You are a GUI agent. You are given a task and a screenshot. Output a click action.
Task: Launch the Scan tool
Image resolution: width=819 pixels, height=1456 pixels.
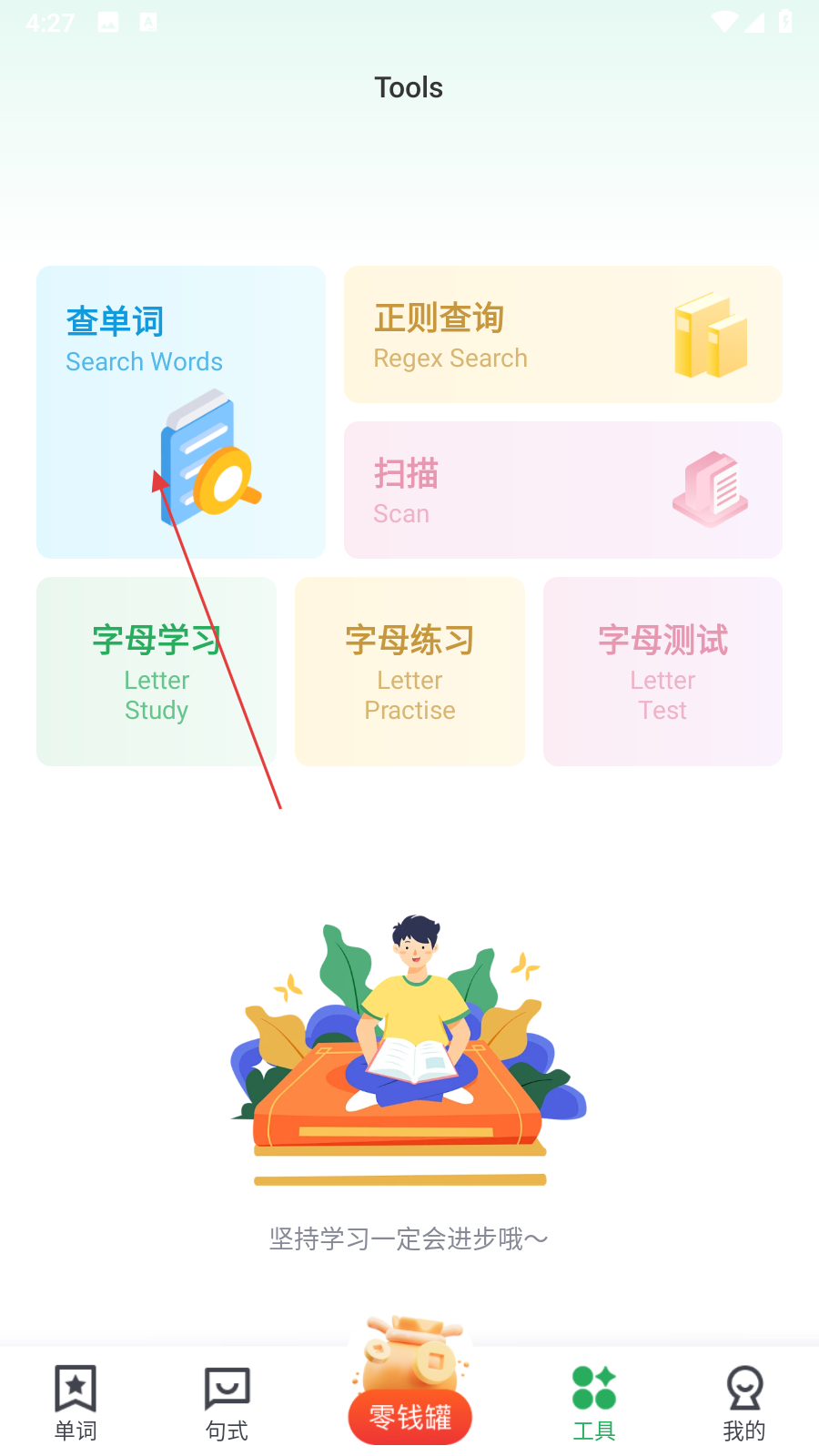click(562, 490)
